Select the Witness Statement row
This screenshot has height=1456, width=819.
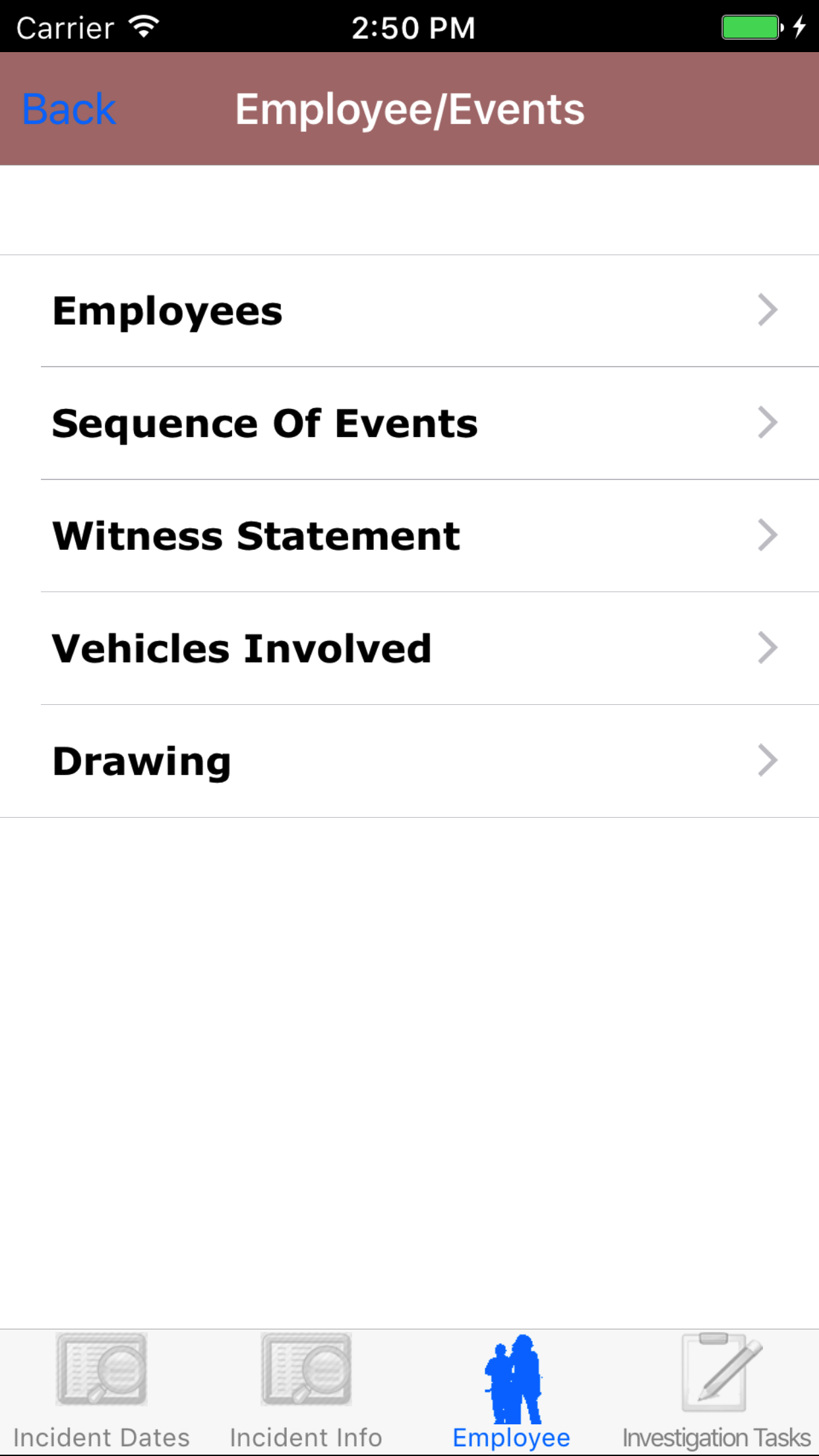[x=409, y=536]
